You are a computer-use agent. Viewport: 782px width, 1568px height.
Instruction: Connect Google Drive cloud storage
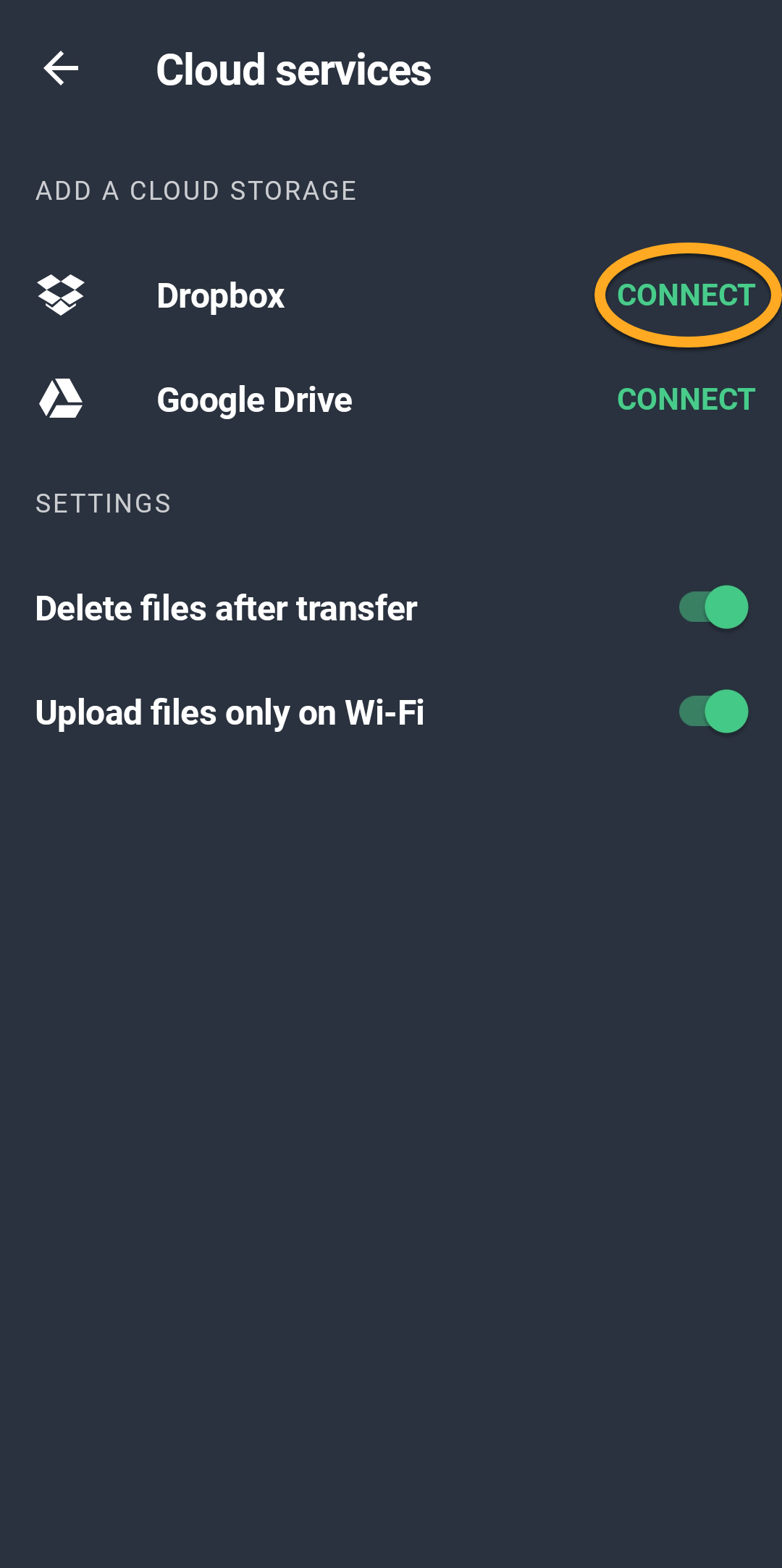[x=686, y=400]
